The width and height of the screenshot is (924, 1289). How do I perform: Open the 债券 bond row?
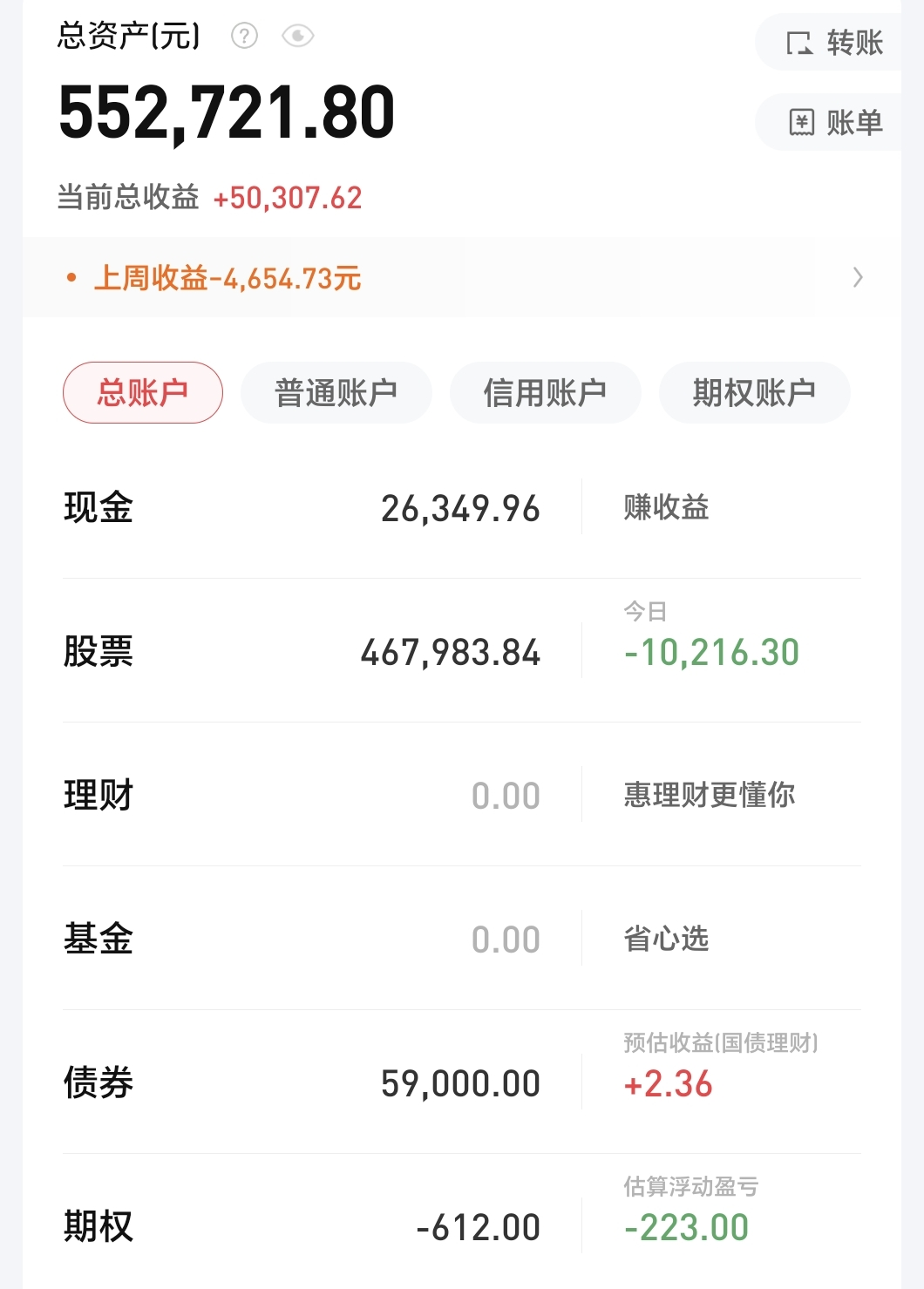[305, 1083]
